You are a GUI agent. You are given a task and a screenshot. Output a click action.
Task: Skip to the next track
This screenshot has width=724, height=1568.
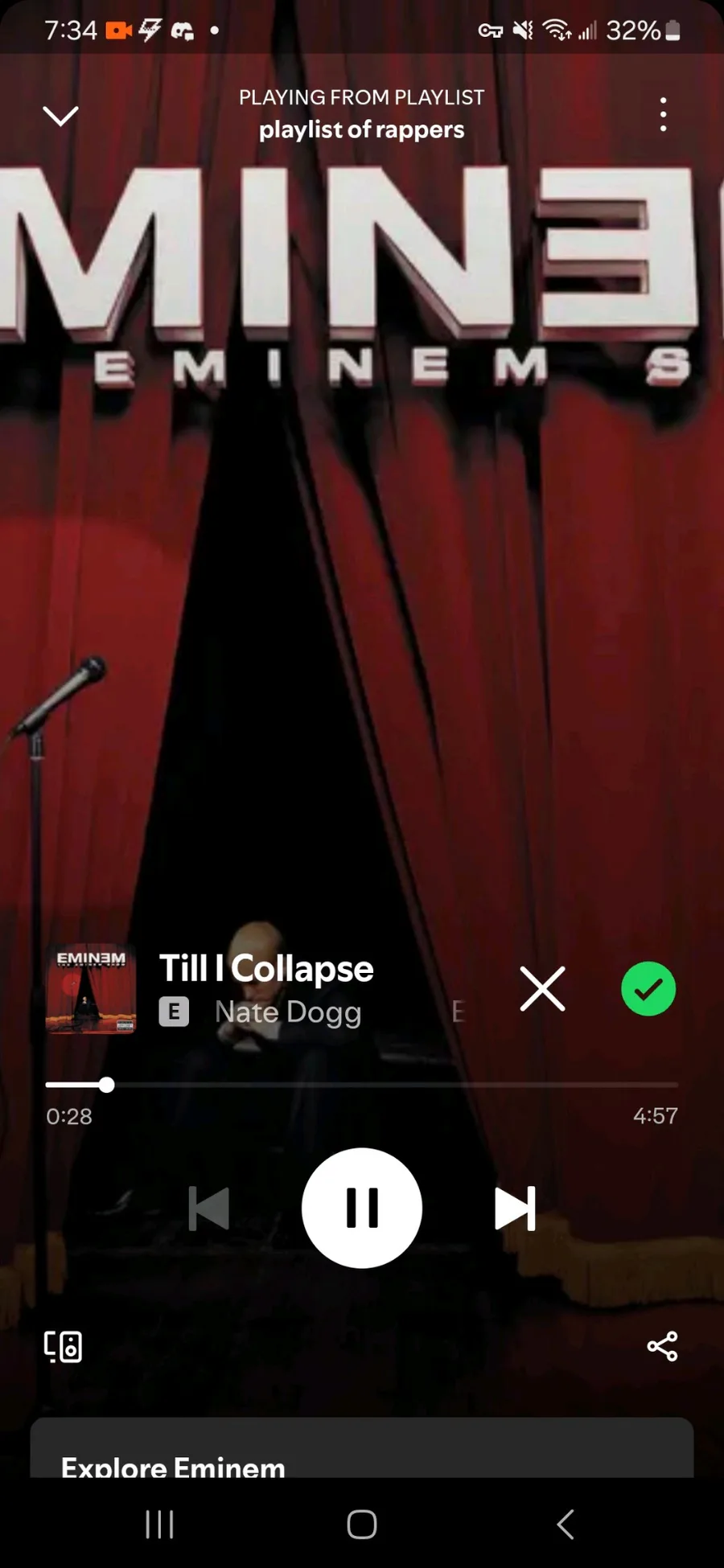(515, 1208)
